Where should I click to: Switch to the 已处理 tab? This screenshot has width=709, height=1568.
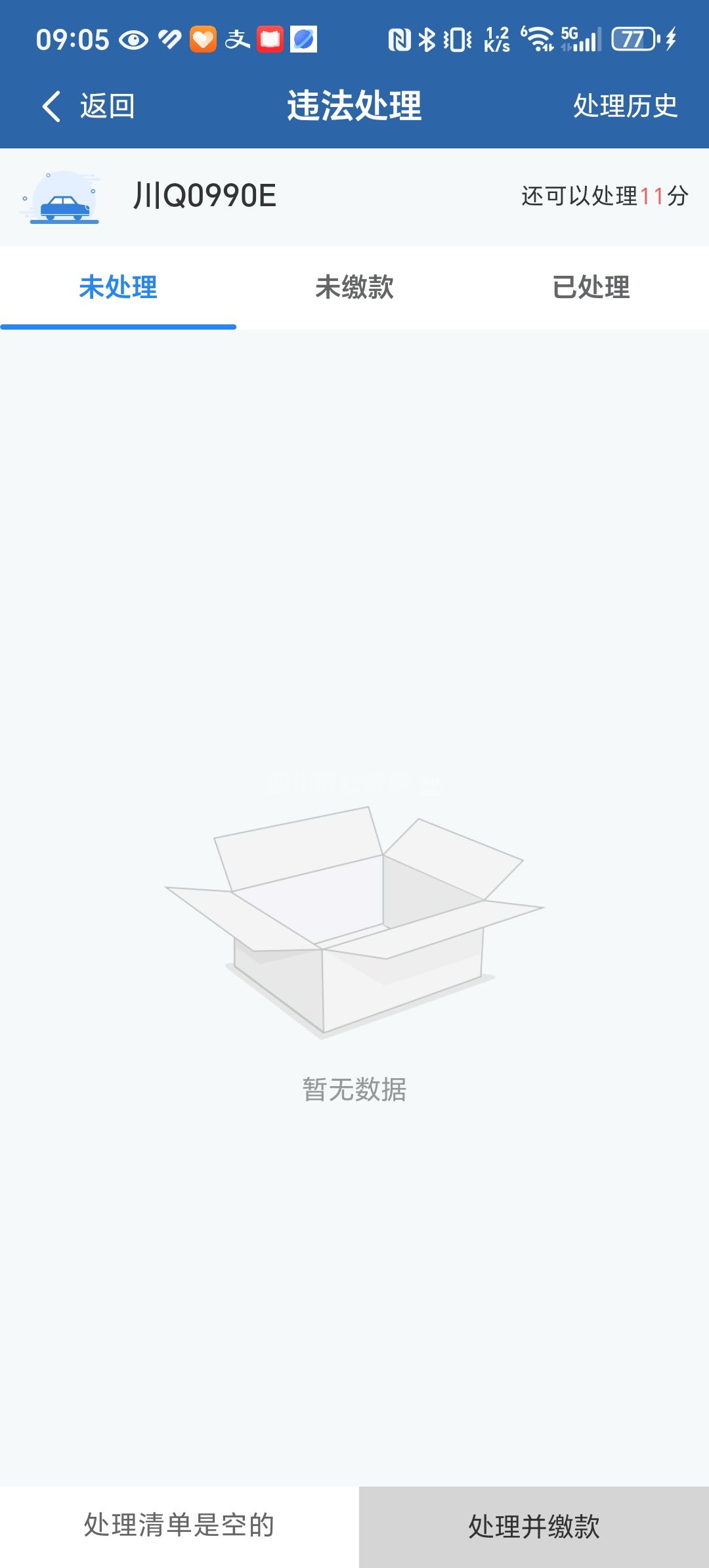(591, 288)
